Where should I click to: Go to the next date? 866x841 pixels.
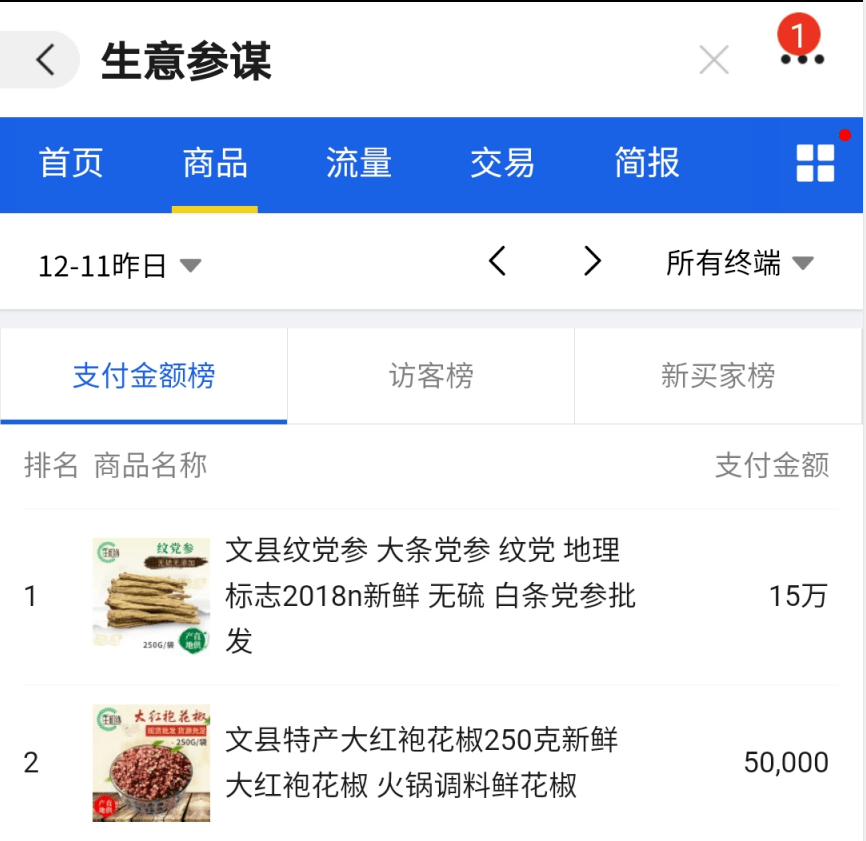tap(593, 262)
